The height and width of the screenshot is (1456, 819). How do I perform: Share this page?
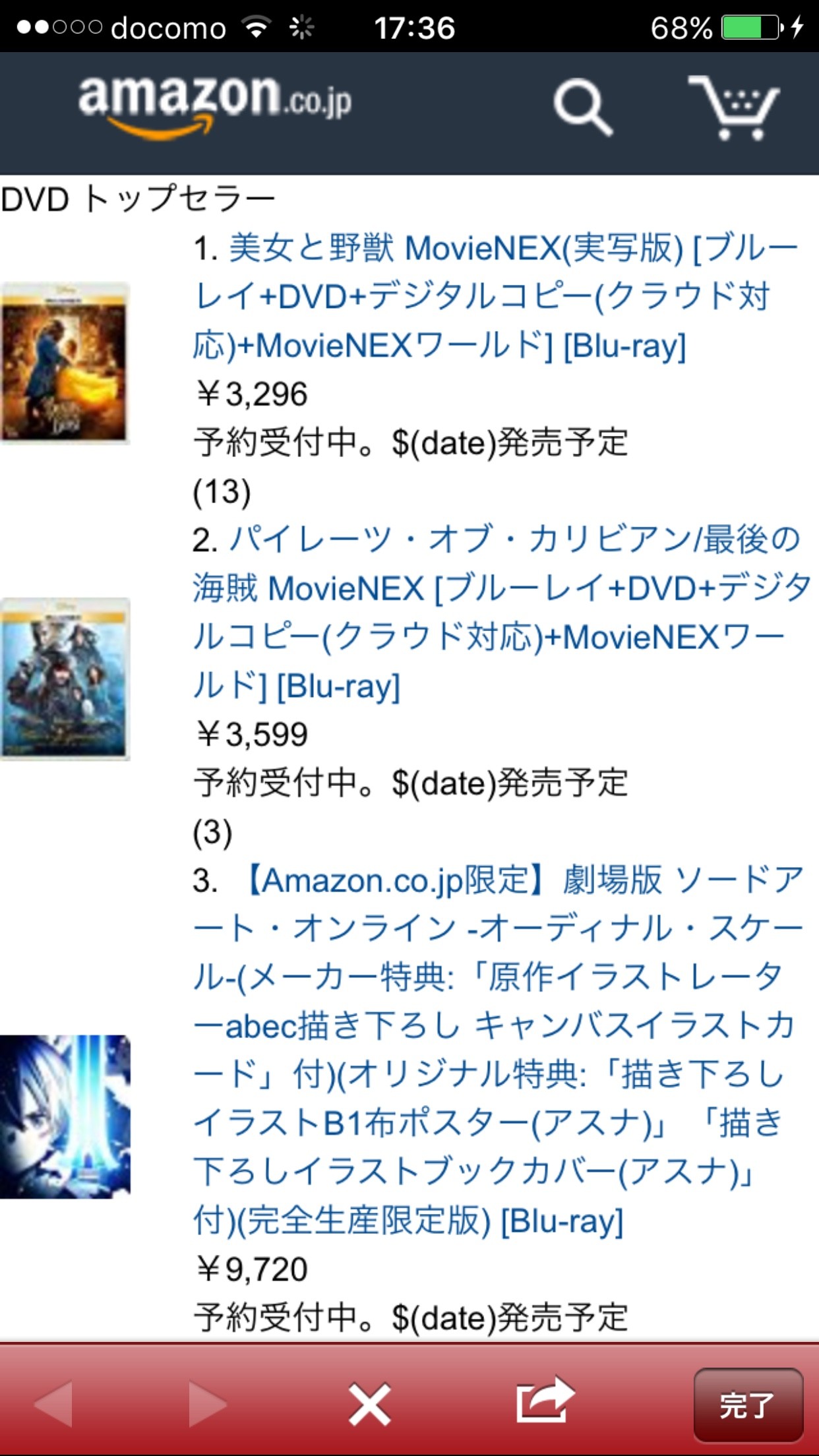(x=543, y=1402)
